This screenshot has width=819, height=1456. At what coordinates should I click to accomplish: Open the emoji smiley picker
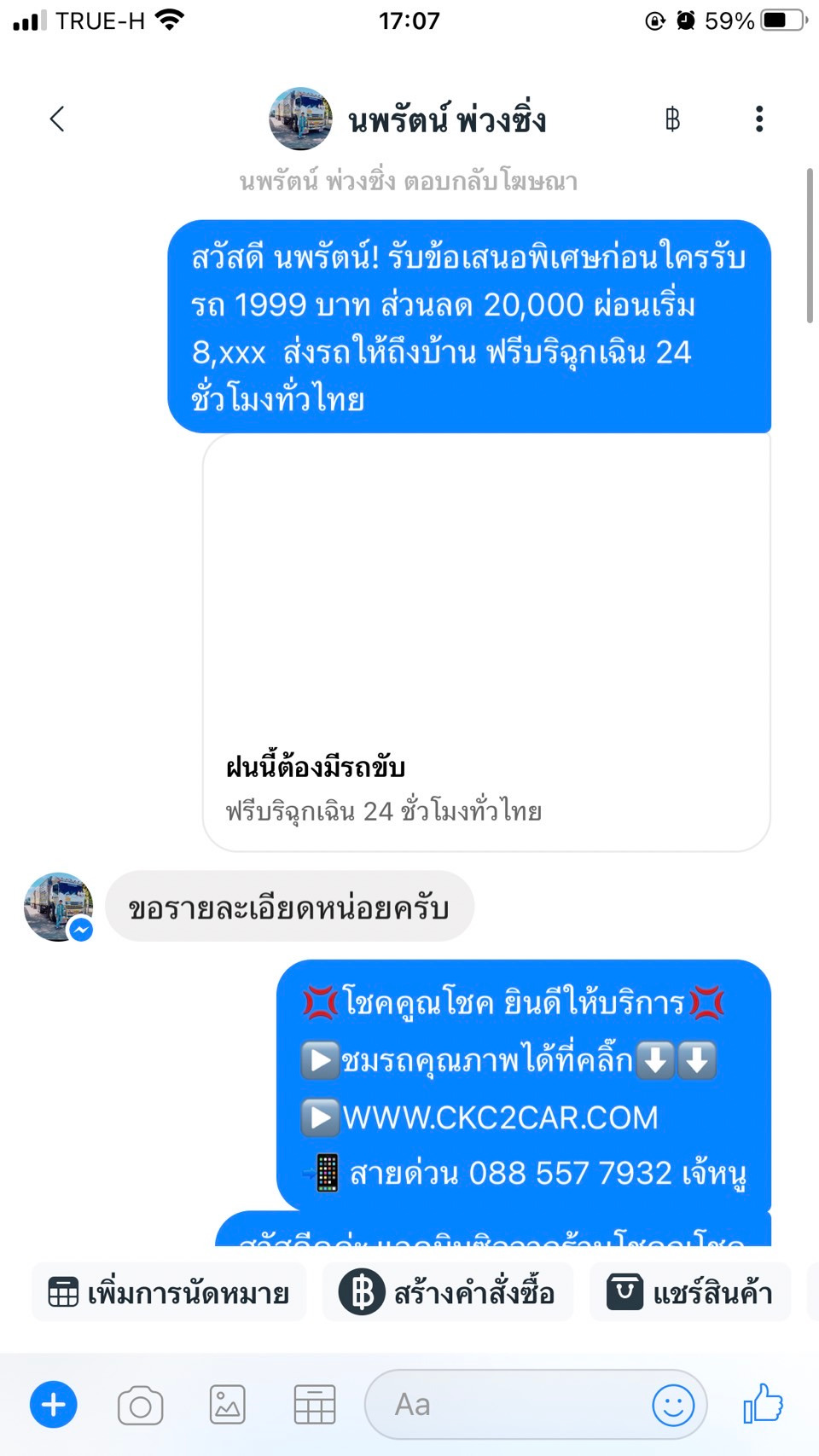point(673,1405)
